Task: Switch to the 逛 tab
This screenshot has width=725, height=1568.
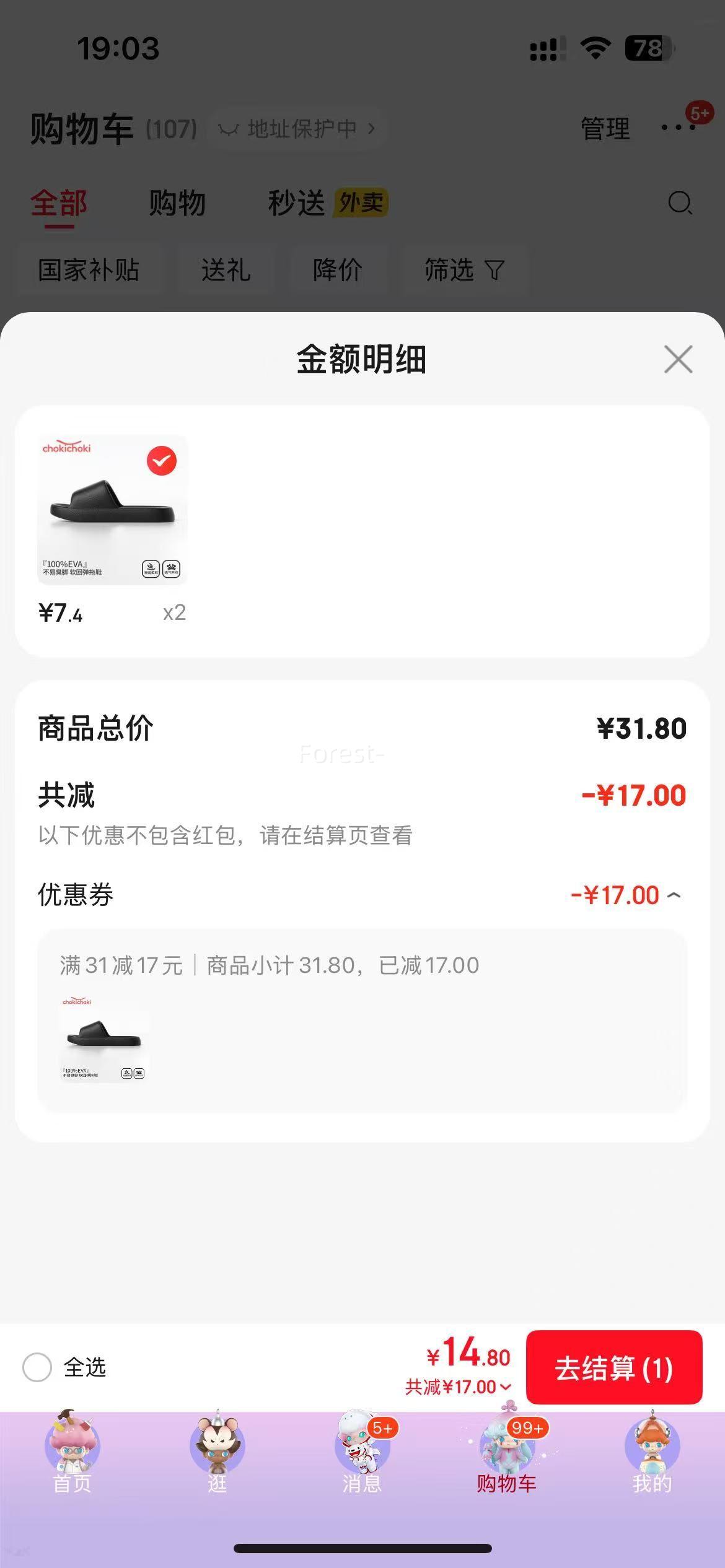Action: pyautogui.click(x=217, y=1453)
